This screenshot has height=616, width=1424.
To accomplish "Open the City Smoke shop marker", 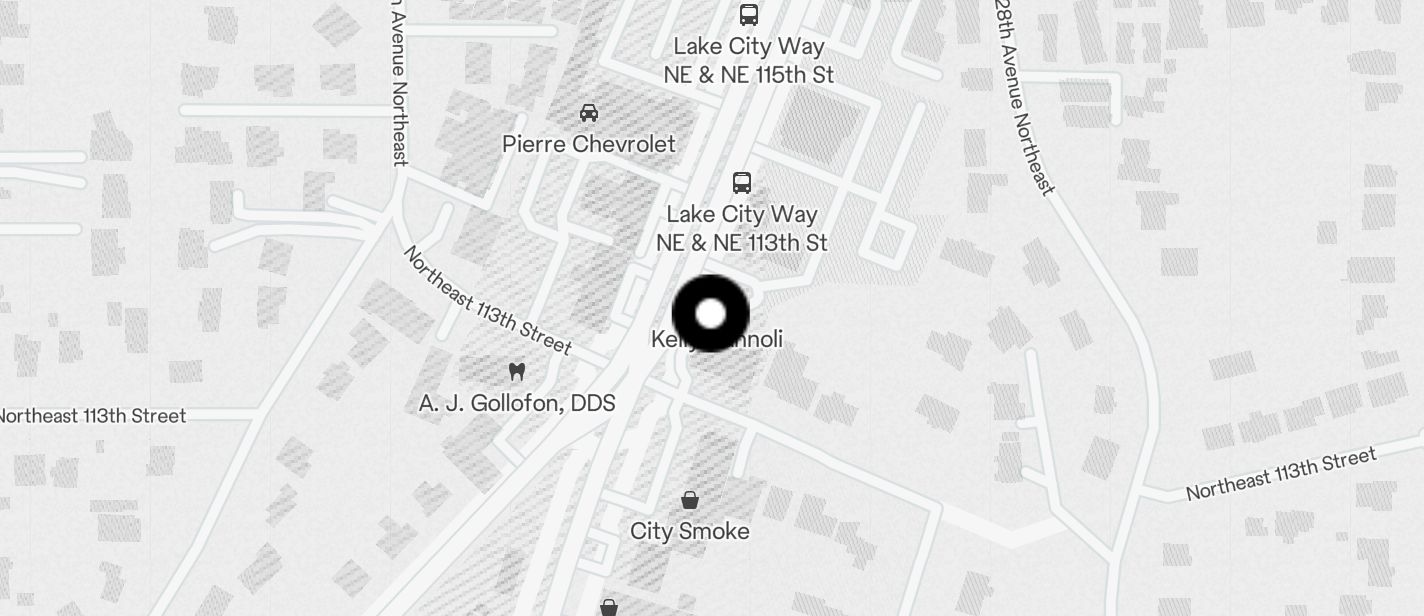I will click(689, 500).
